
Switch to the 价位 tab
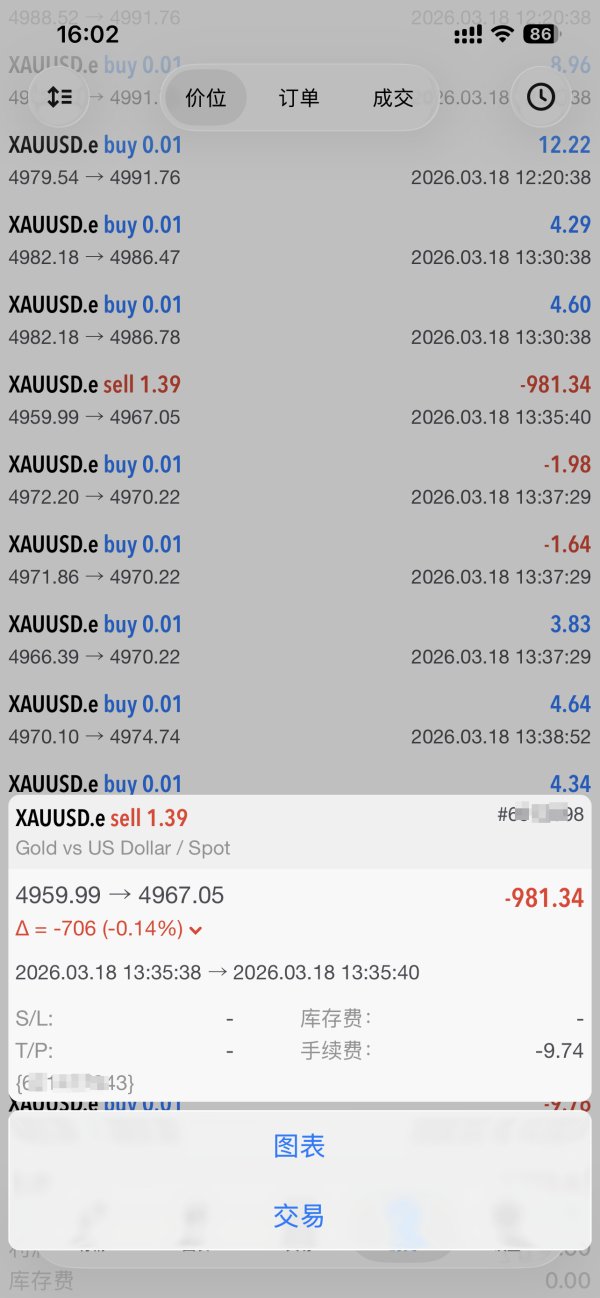(206, 97)
